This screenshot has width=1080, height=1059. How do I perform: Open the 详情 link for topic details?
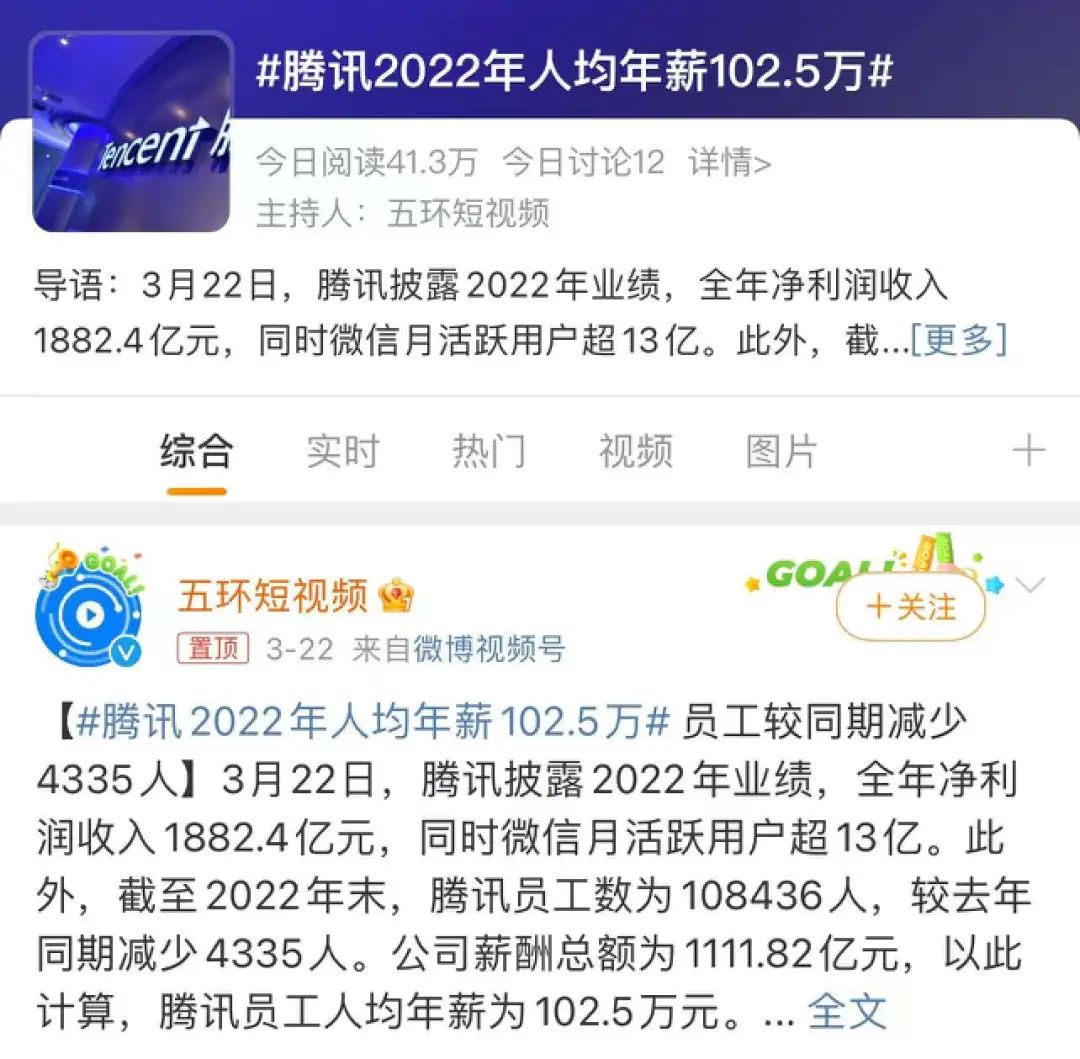[730, 162]
